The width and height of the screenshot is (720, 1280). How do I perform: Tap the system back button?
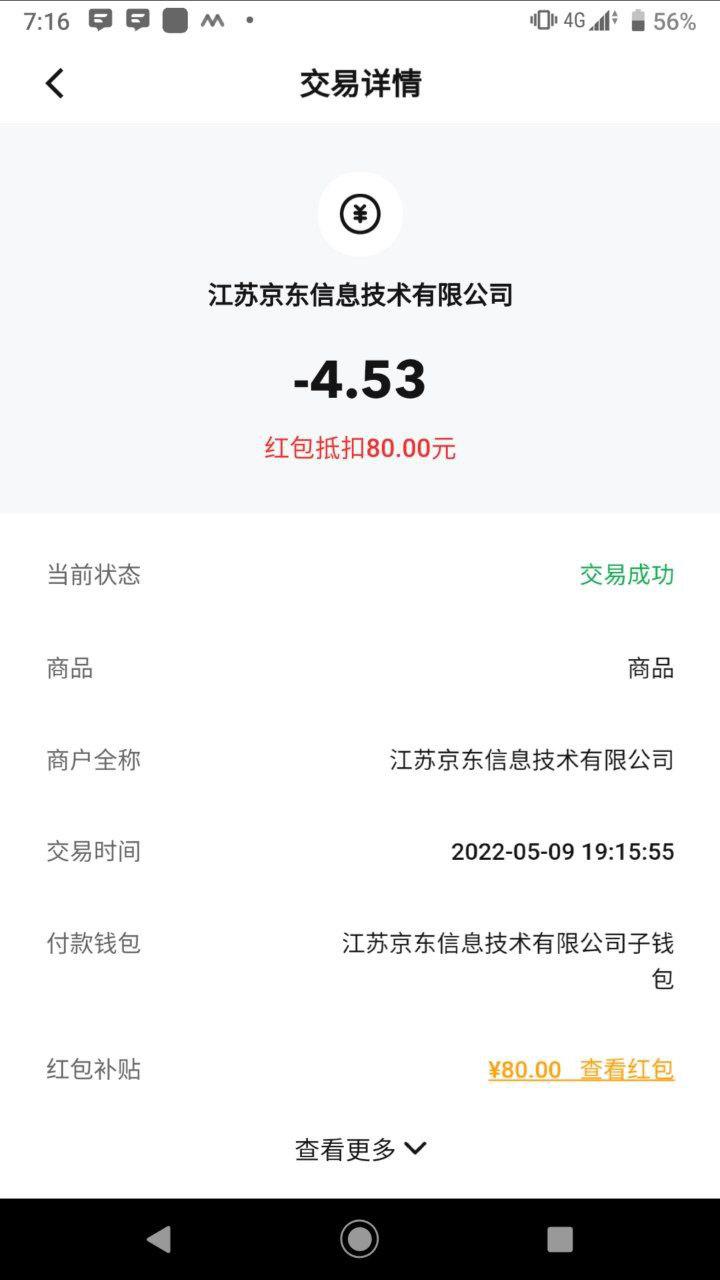tap(158, 1239)
